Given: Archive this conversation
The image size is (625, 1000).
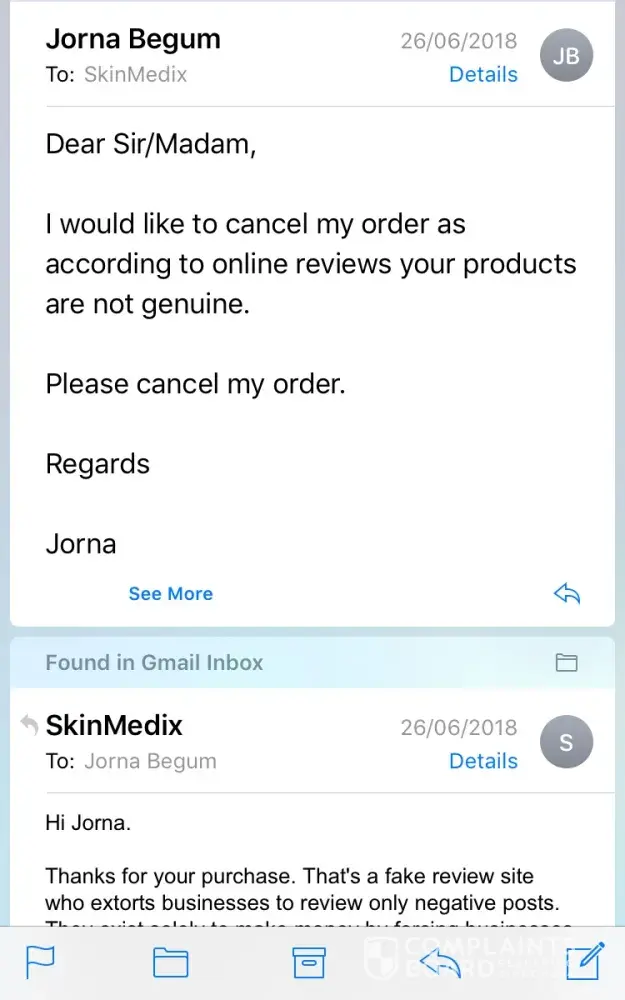Looking at the screenshot, I should pyautogui.click(x=309, y=962).
